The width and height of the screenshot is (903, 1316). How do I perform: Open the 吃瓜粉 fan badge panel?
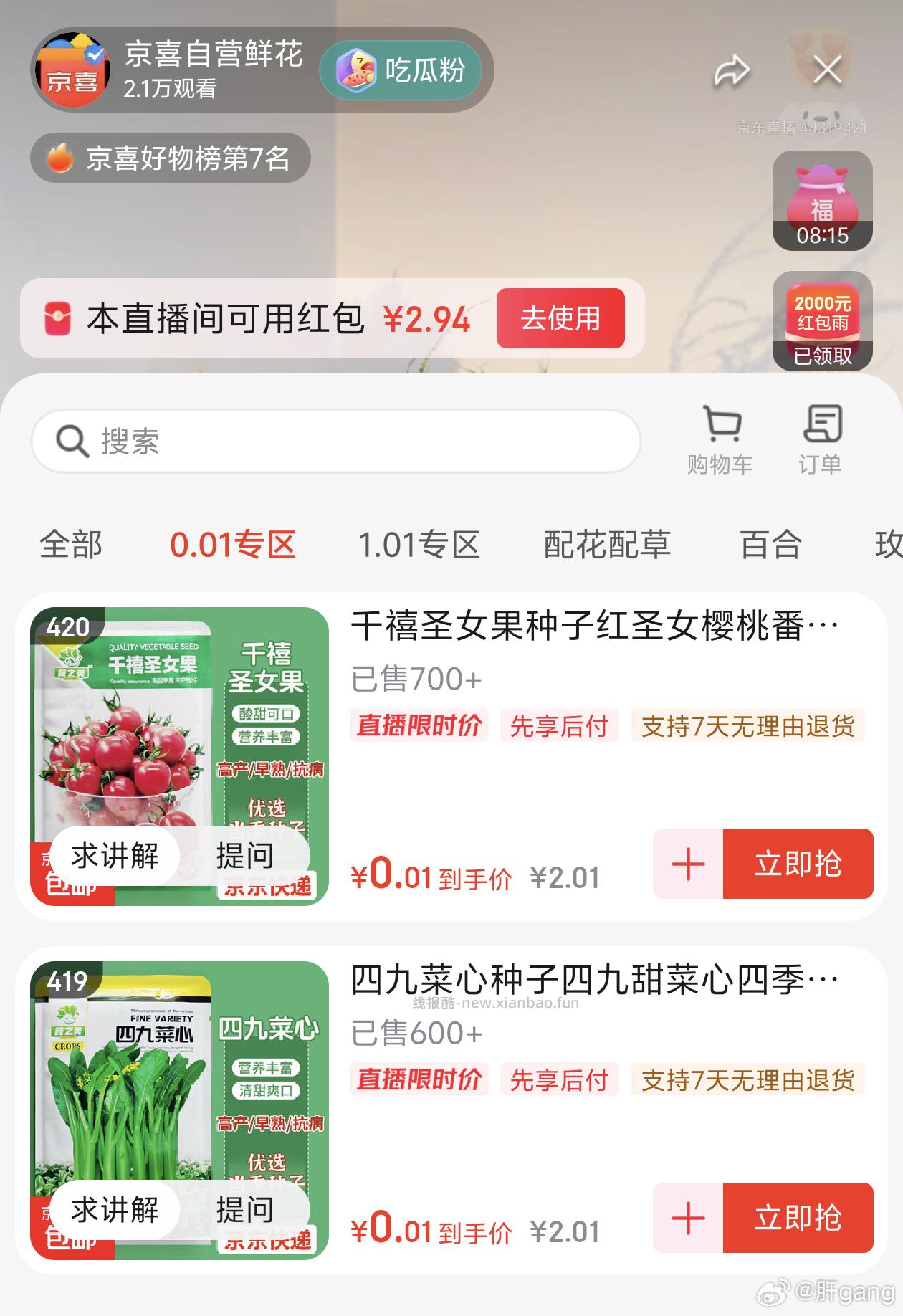401,70
